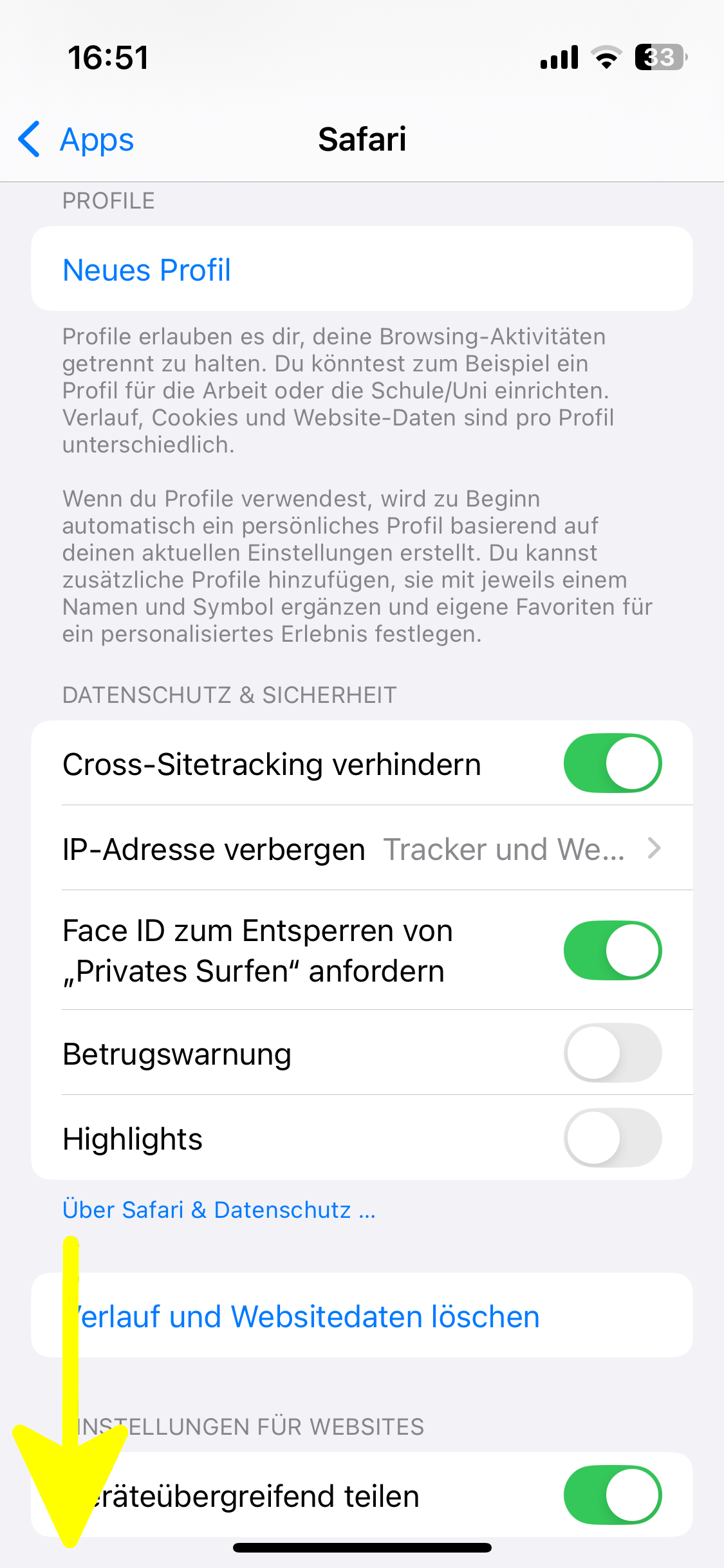Viewport: 724px width, 1568px height.
Task: Tap the Safari title header
Action: 362,140
